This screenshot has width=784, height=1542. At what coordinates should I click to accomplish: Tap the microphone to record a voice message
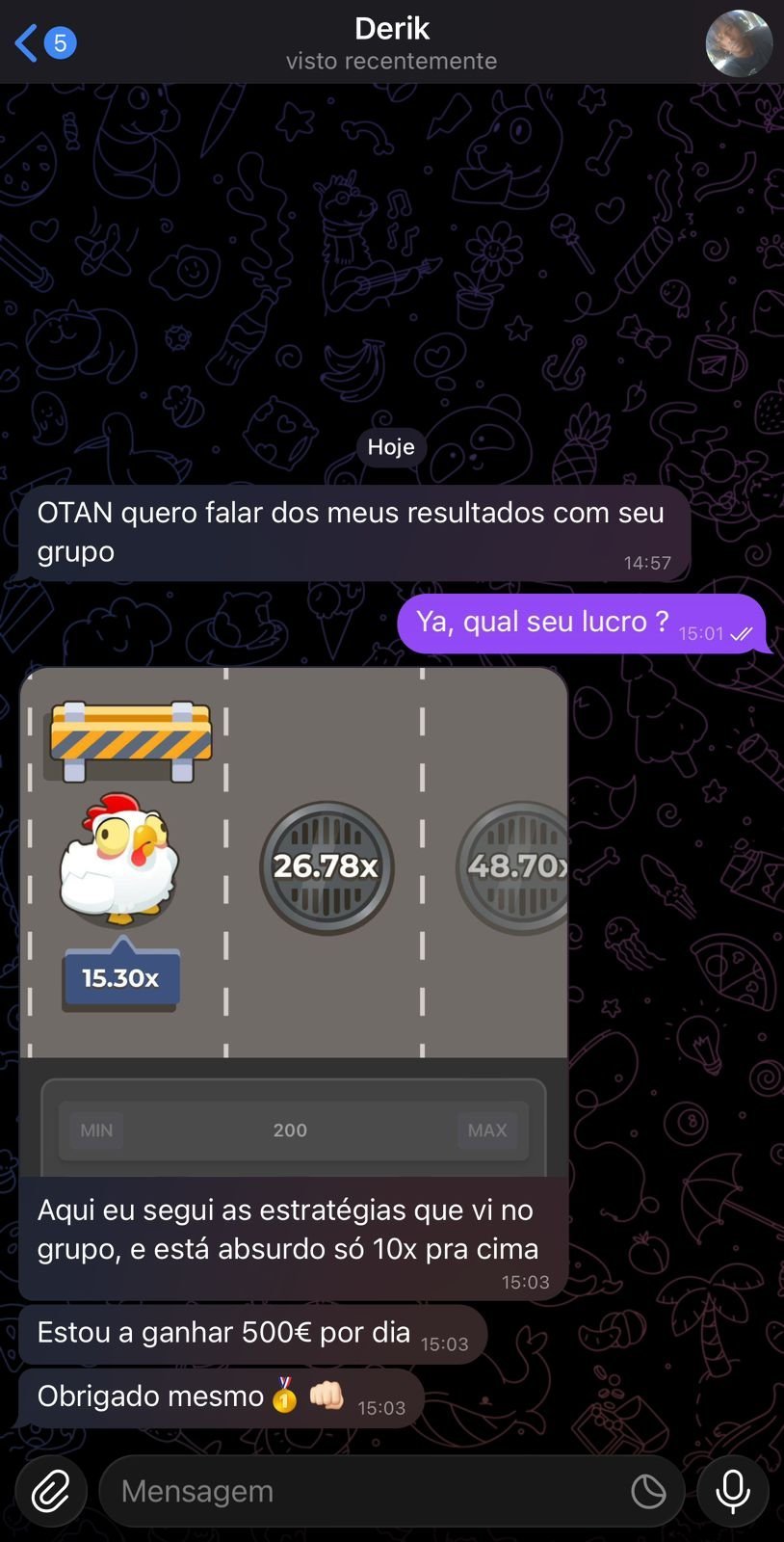coord(733,1493)
